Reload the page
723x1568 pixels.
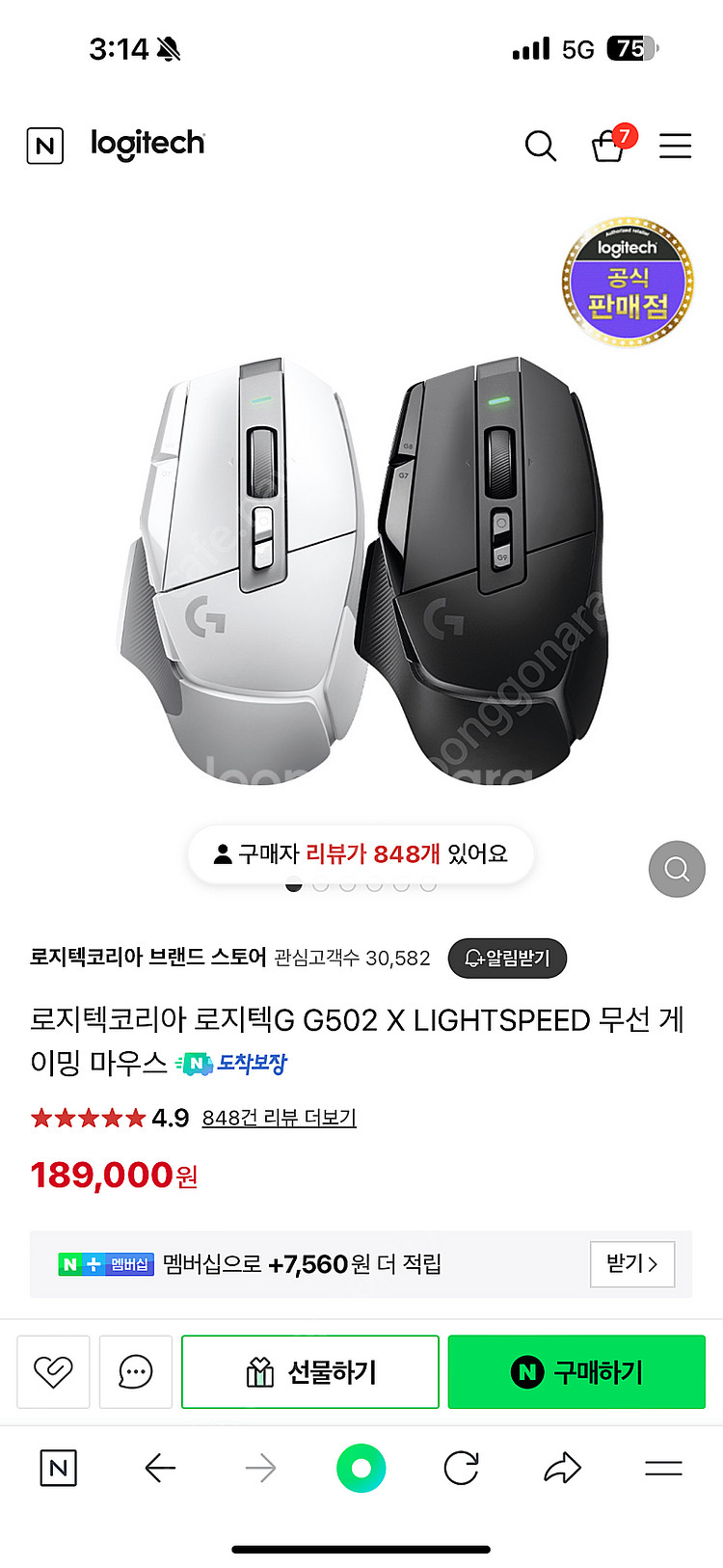click(461, 1469)
